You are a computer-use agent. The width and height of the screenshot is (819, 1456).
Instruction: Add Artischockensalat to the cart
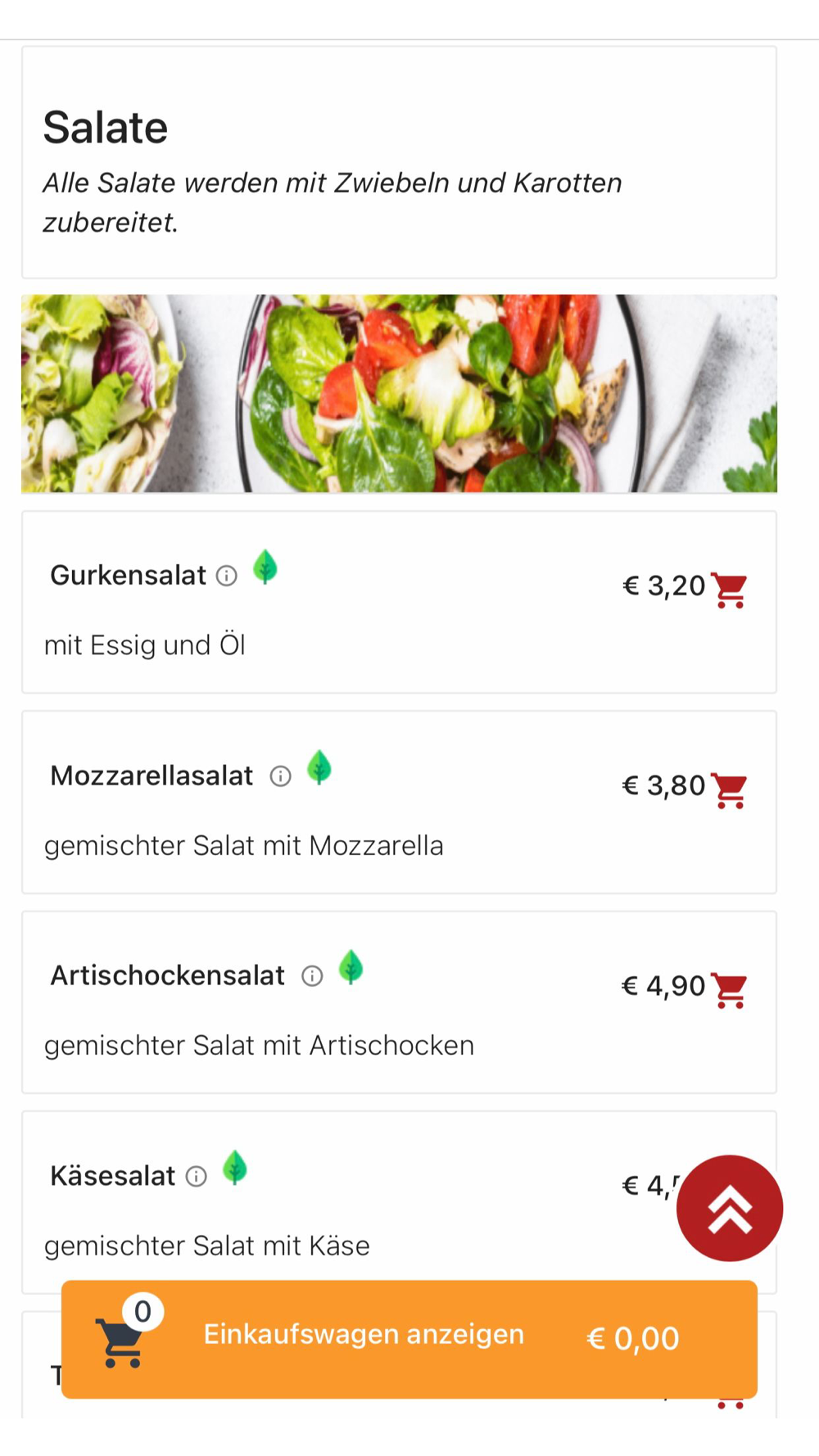pyautogui.click(x=729, y=990)
